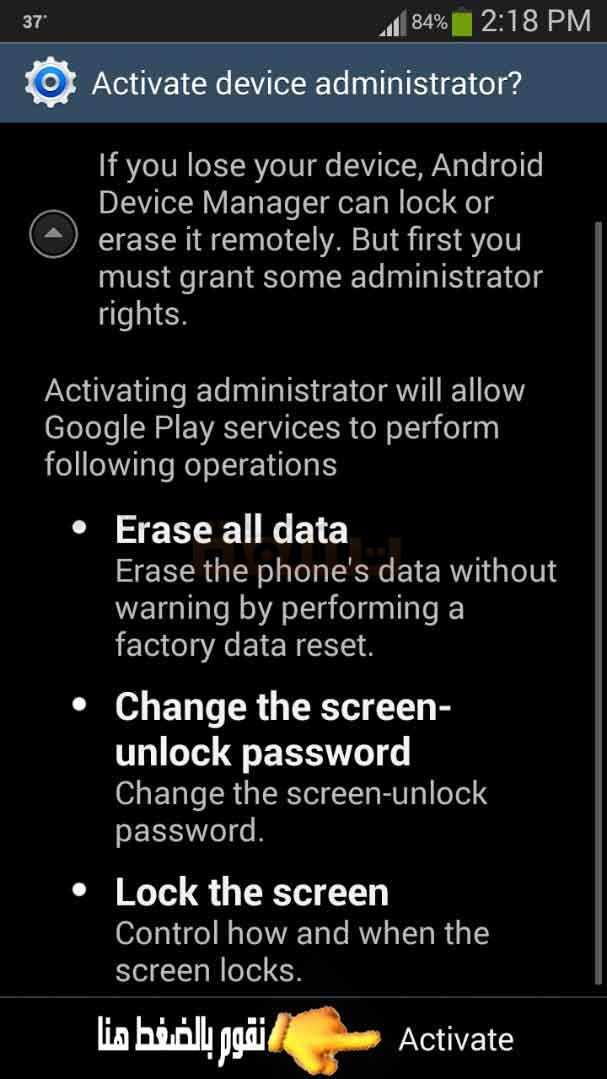Collapse the Android Device Manager description arrow
607x1079 pixels.
(x=53, y=233)
